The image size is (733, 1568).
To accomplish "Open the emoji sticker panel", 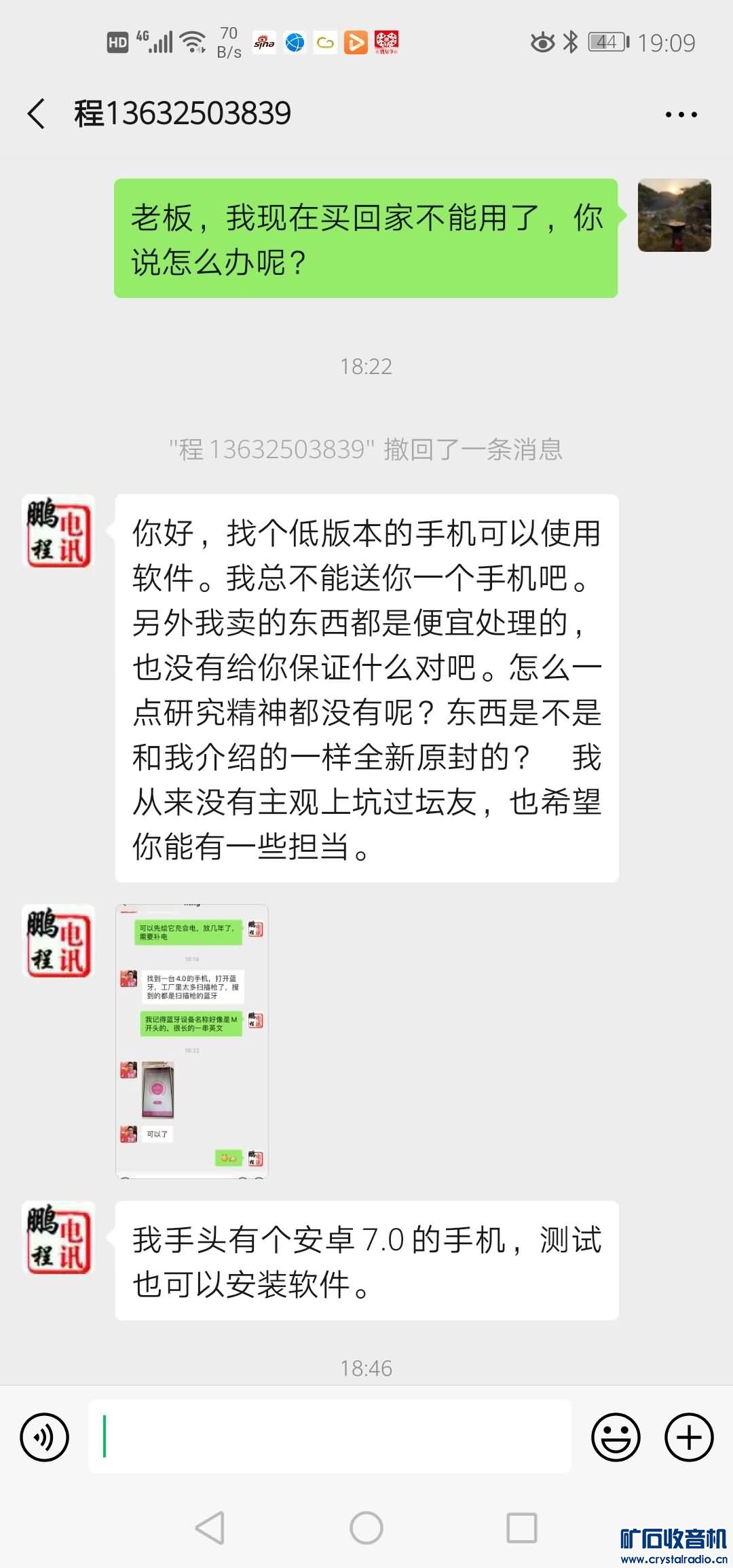I will [x=616, y=1437].
